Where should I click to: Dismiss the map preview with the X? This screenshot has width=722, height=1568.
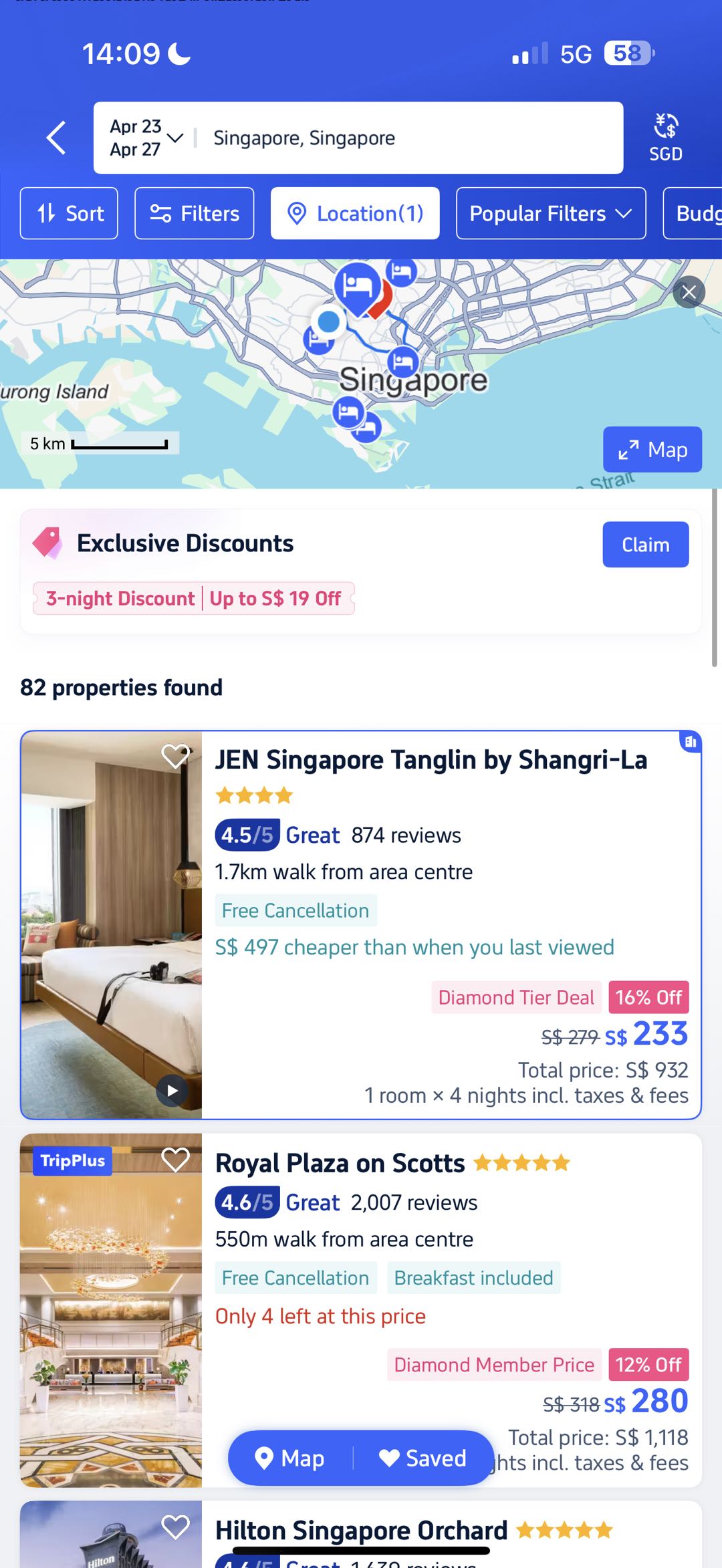coord(689,292)
